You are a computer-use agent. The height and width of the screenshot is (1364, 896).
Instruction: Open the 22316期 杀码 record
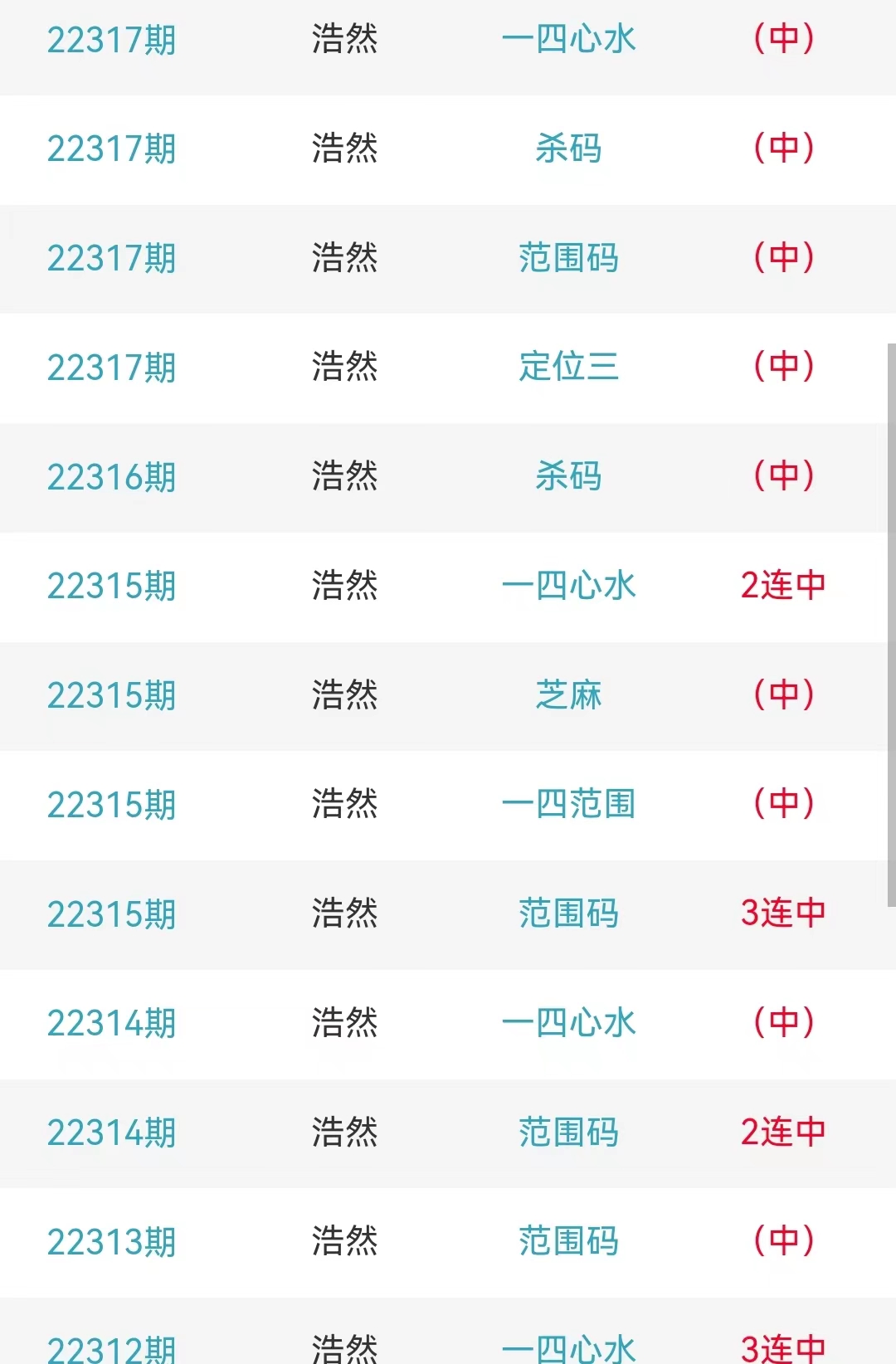(x=568, y=476)
